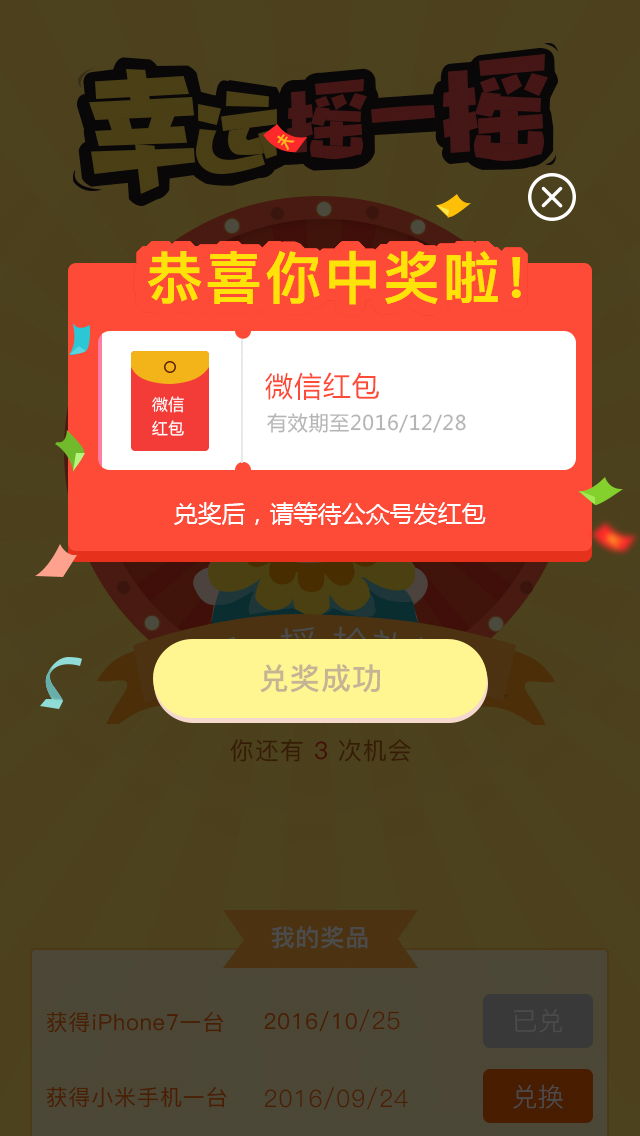Image resolution: width=640 pixels, height=1136 pixels.
Task: Tap 兑换 for the 小米手机 prize
Action: coord(538,1096)
